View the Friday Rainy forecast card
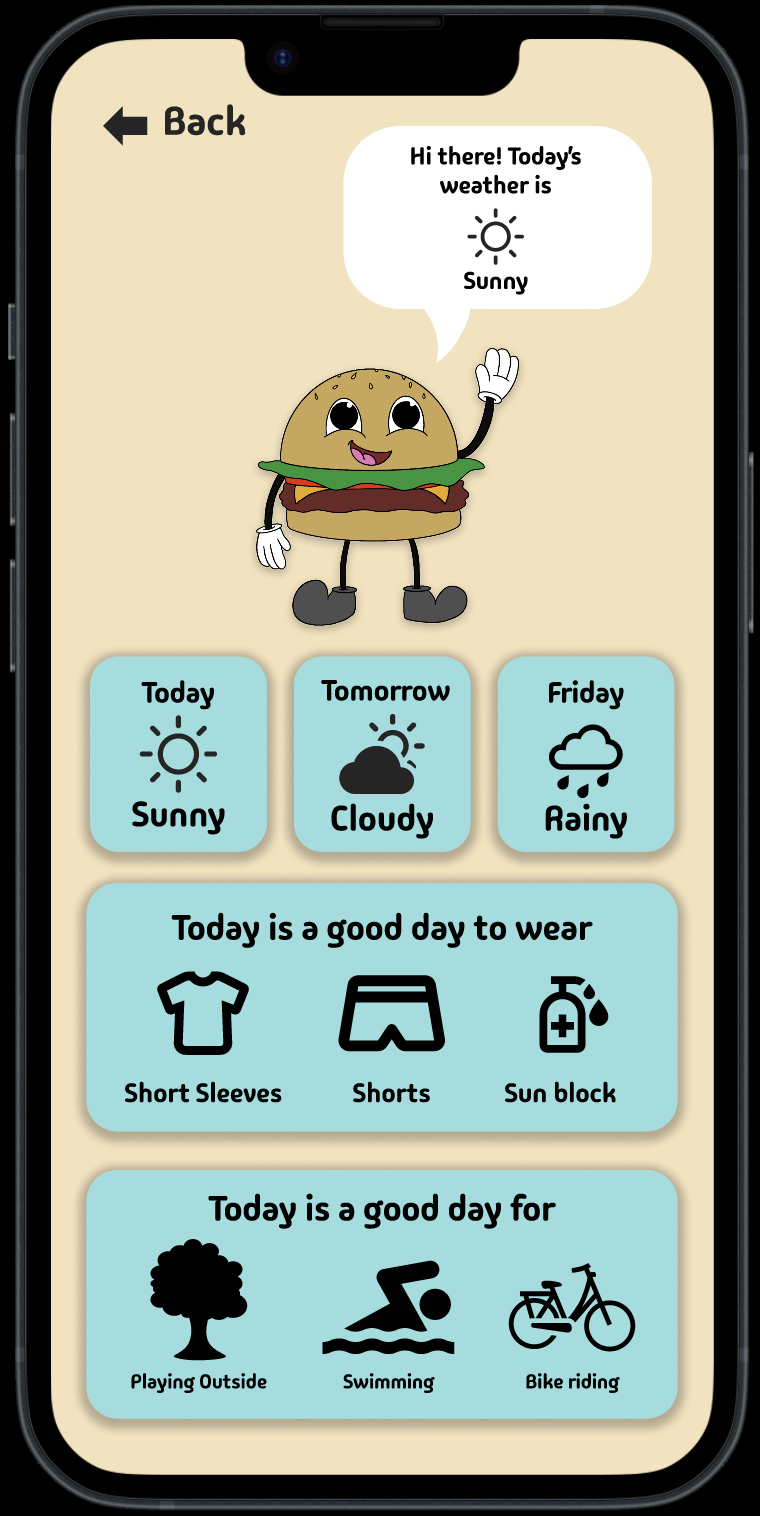This screenshot has width=760, height=1516. [586, 754]
